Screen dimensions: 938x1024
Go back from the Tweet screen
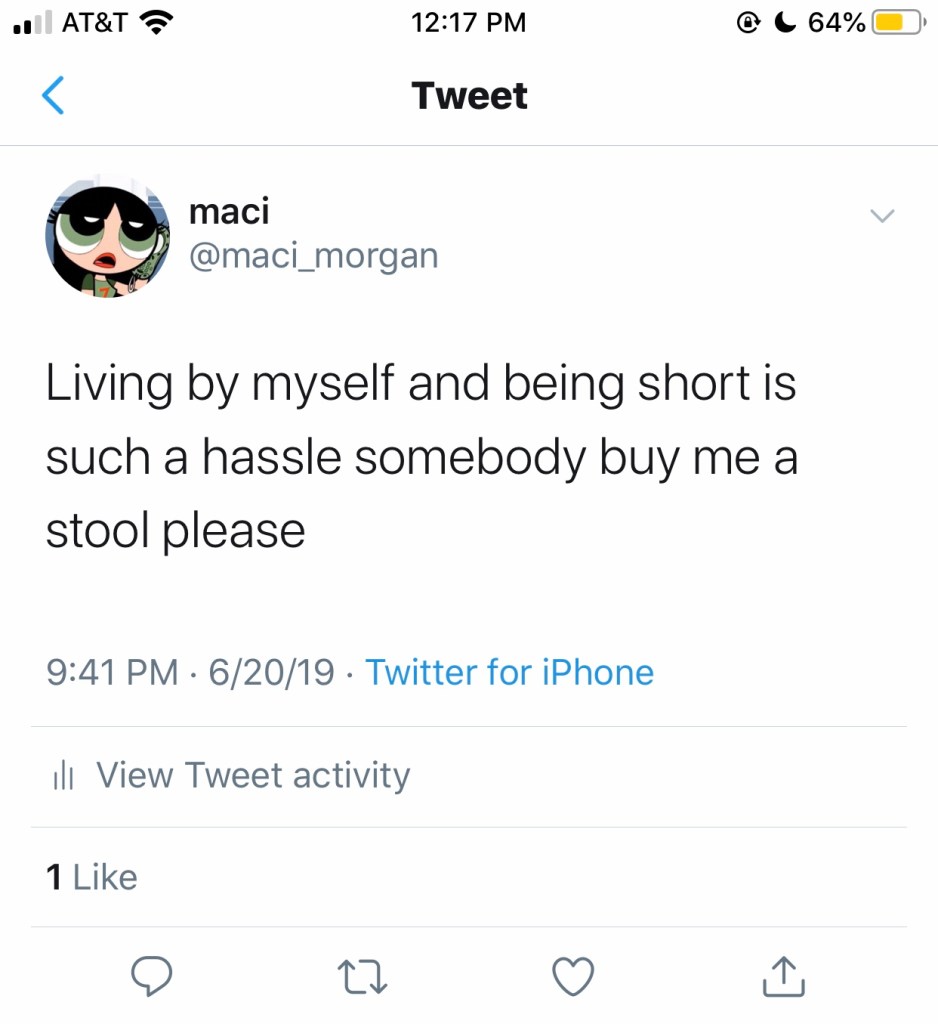coord(53,96)
